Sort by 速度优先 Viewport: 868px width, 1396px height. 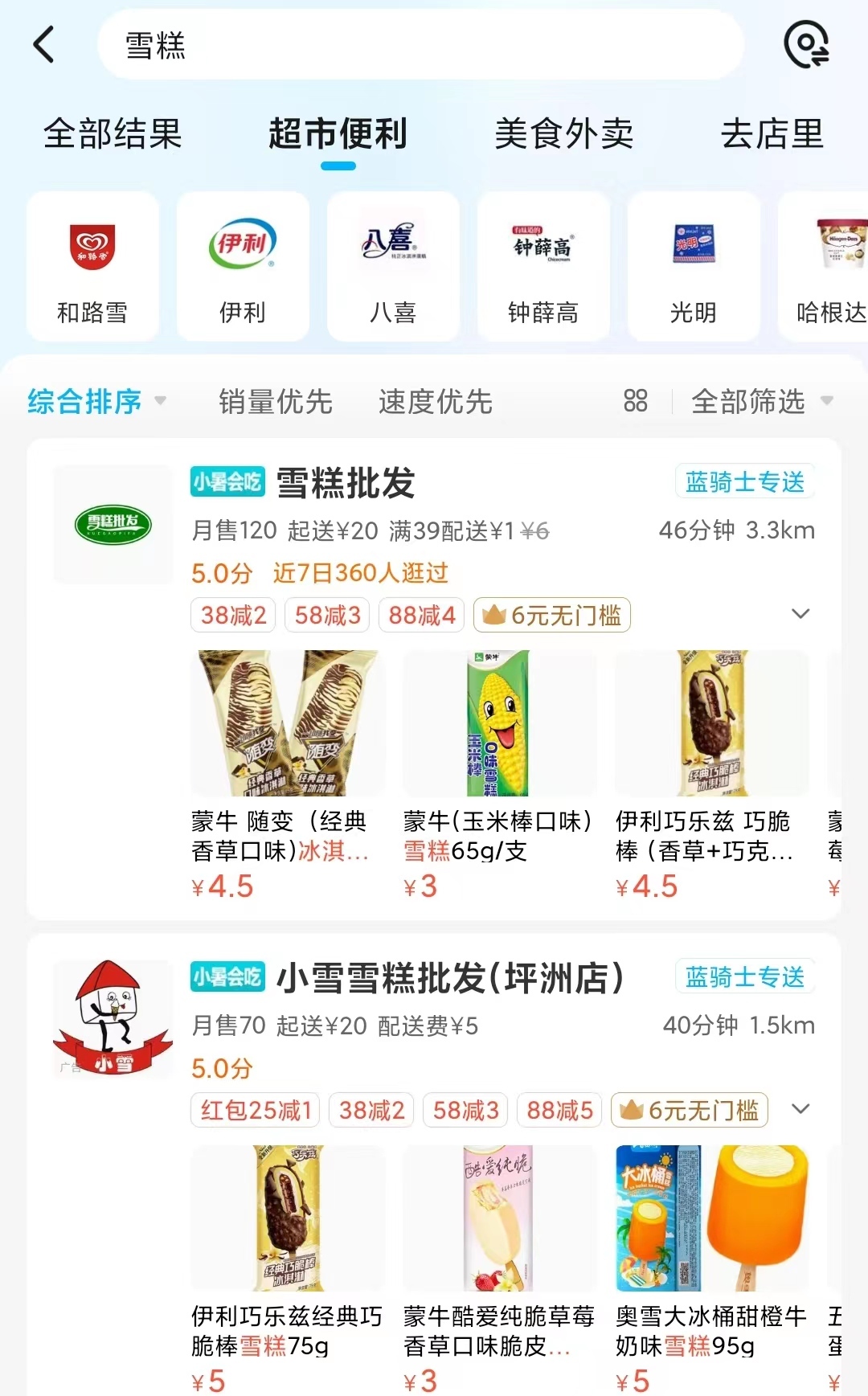coord(436,401)
